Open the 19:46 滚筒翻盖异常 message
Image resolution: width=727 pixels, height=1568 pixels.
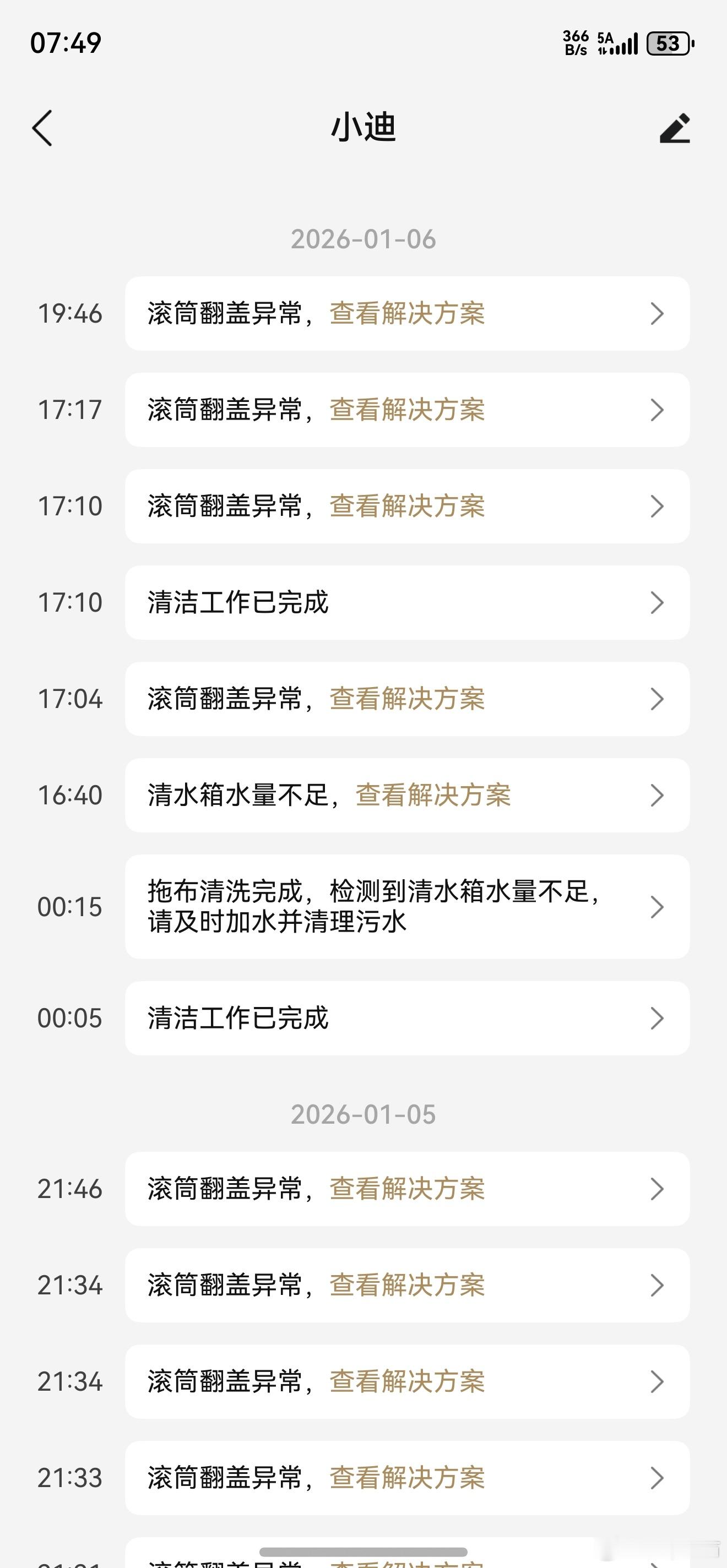coord(406,313)
